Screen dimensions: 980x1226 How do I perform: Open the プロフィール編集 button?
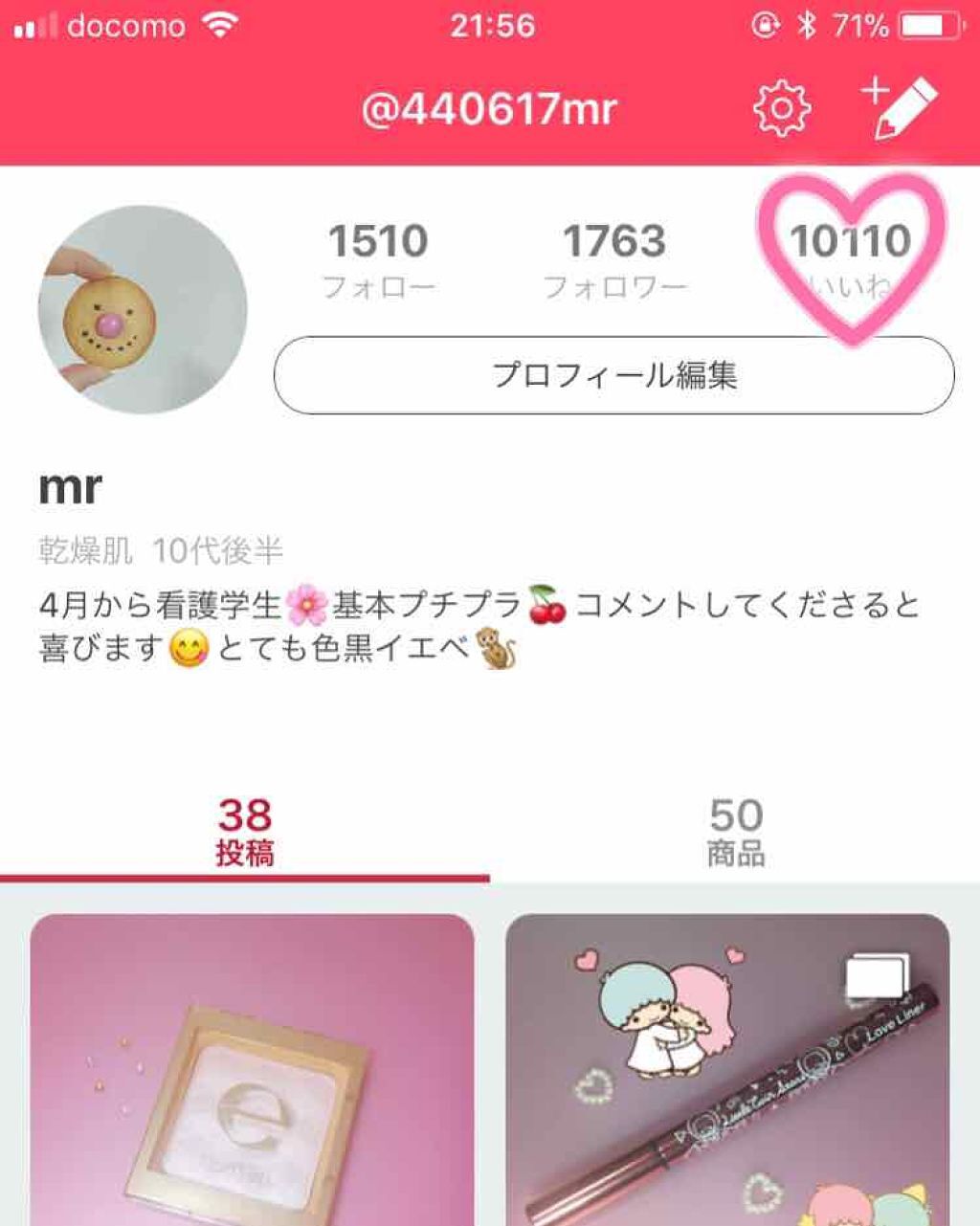[x=617, y=375]
